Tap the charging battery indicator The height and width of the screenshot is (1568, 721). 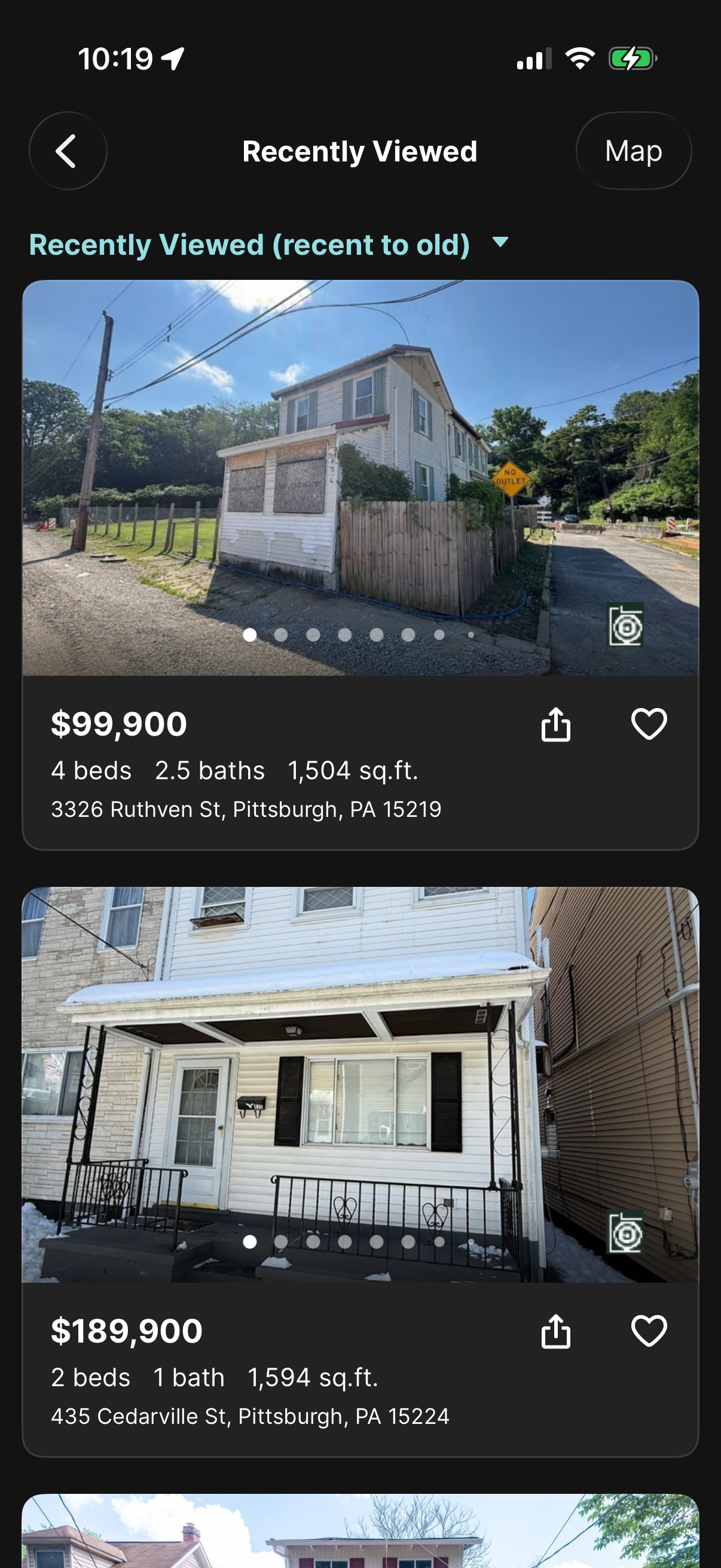click(633, 58)
